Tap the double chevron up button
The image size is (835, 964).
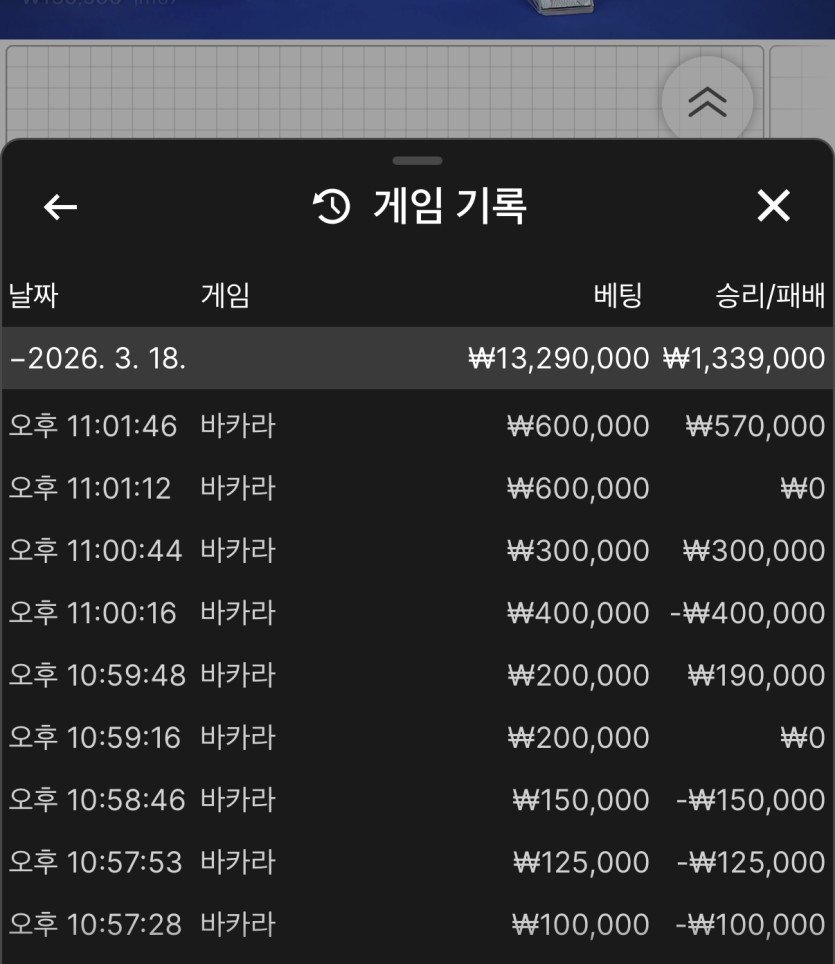(x=707, y=101)
